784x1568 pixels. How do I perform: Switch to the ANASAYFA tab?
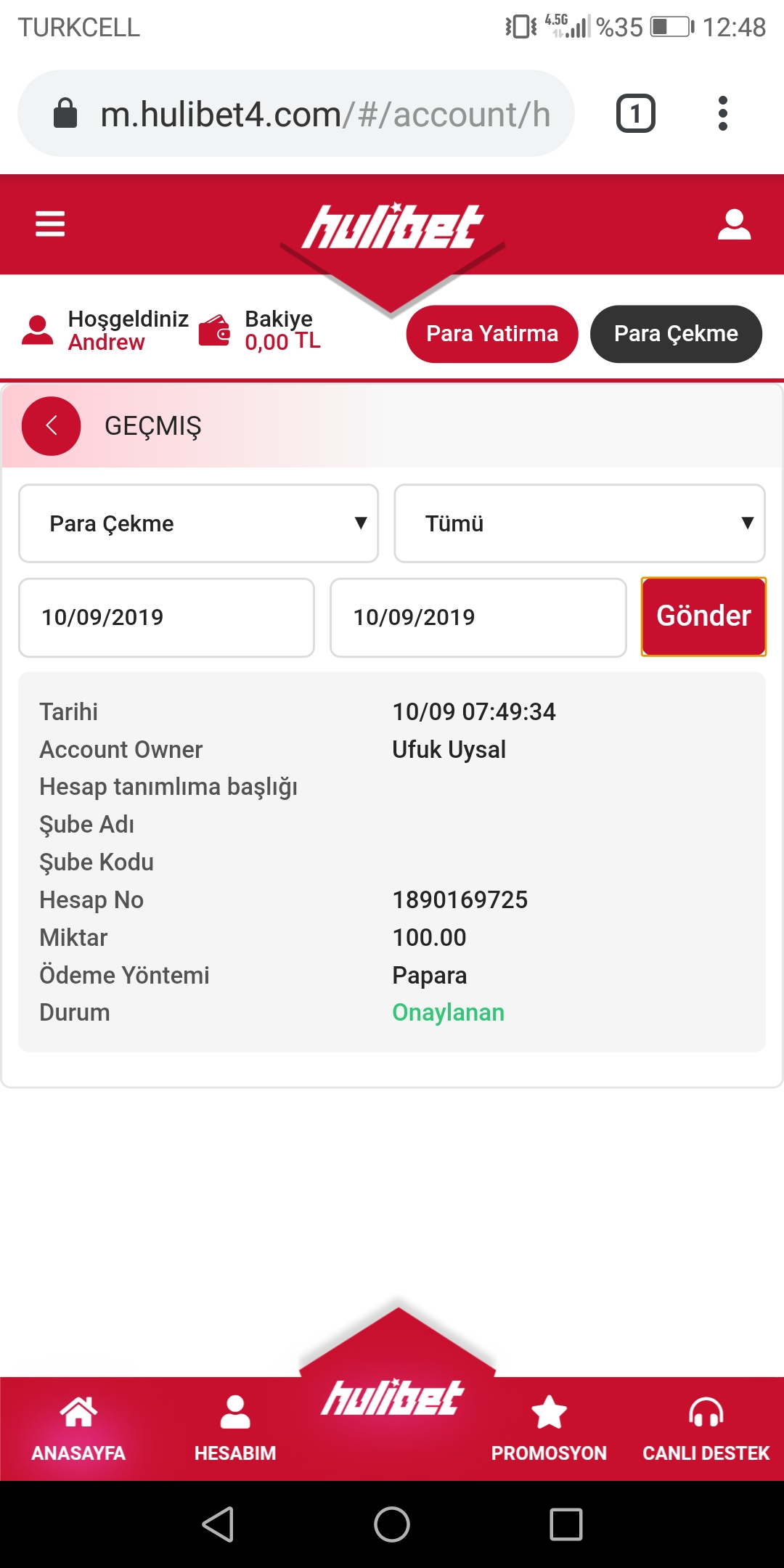click(x=78, y=1429)
